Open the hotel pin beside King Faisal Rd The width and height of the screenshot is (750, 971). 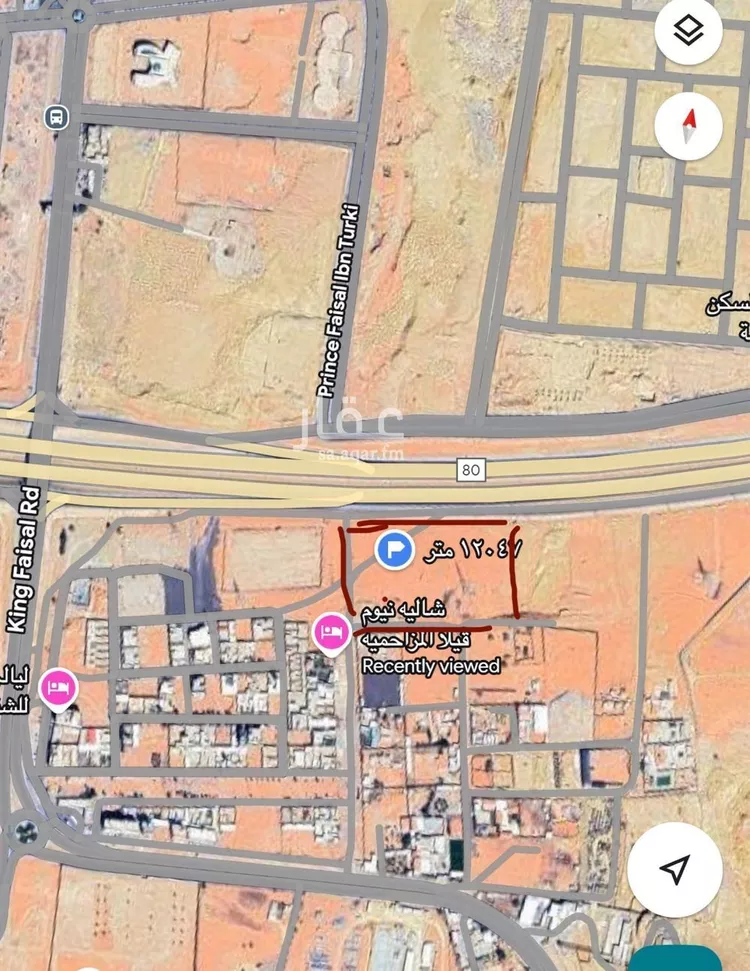coord(59,688)
